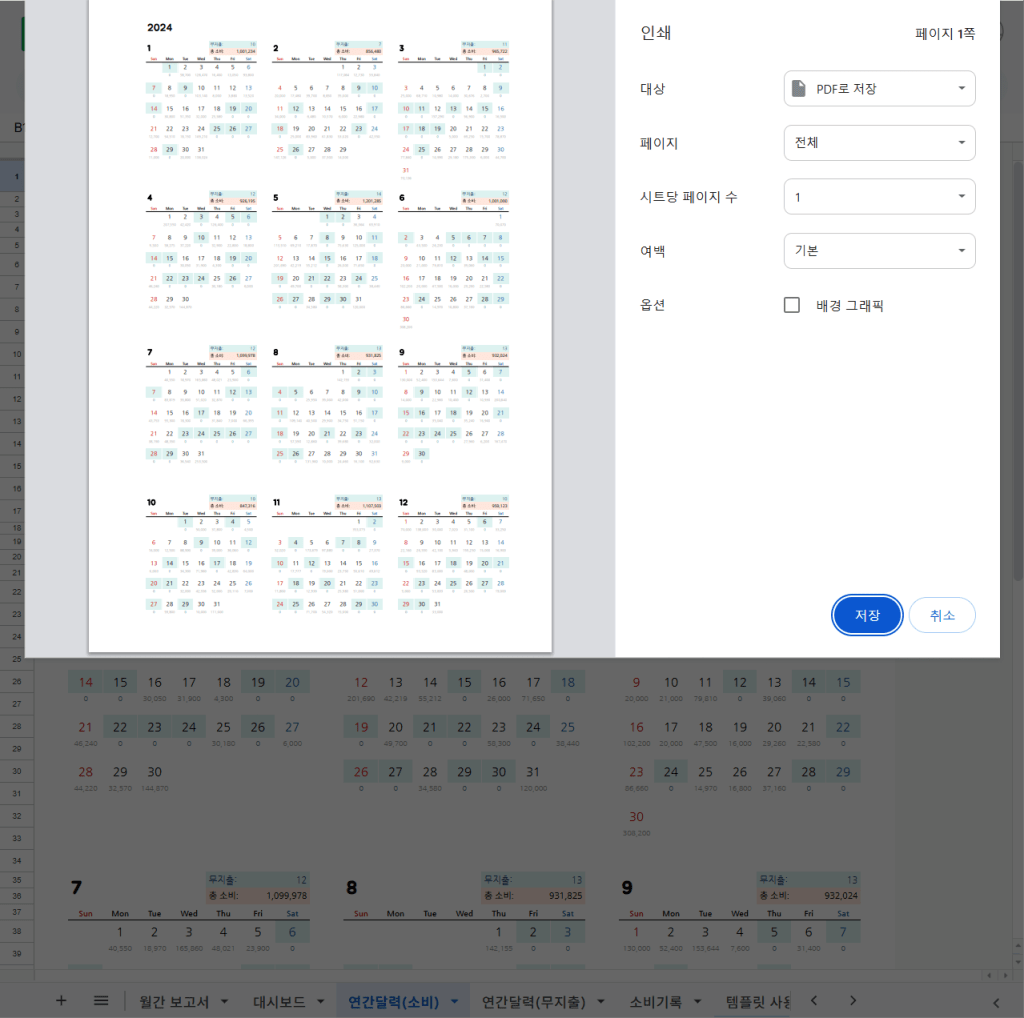Viewport: 1024px width, 1018px height.
Task: Open the 대상 destination dropdown
Action: coord(879,89)
